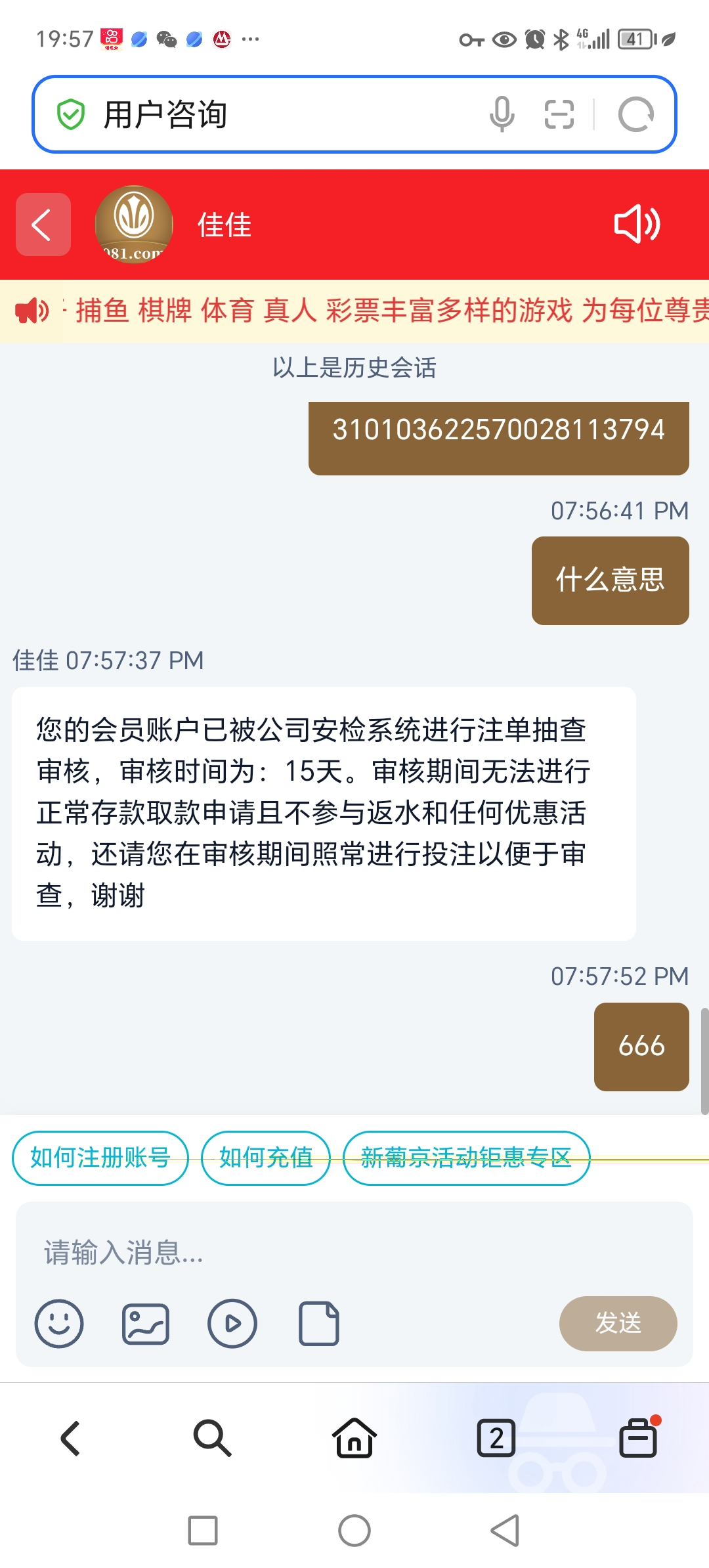Open the video attachment option
Screen dimensions: 709x1568
coord(232,1324)
